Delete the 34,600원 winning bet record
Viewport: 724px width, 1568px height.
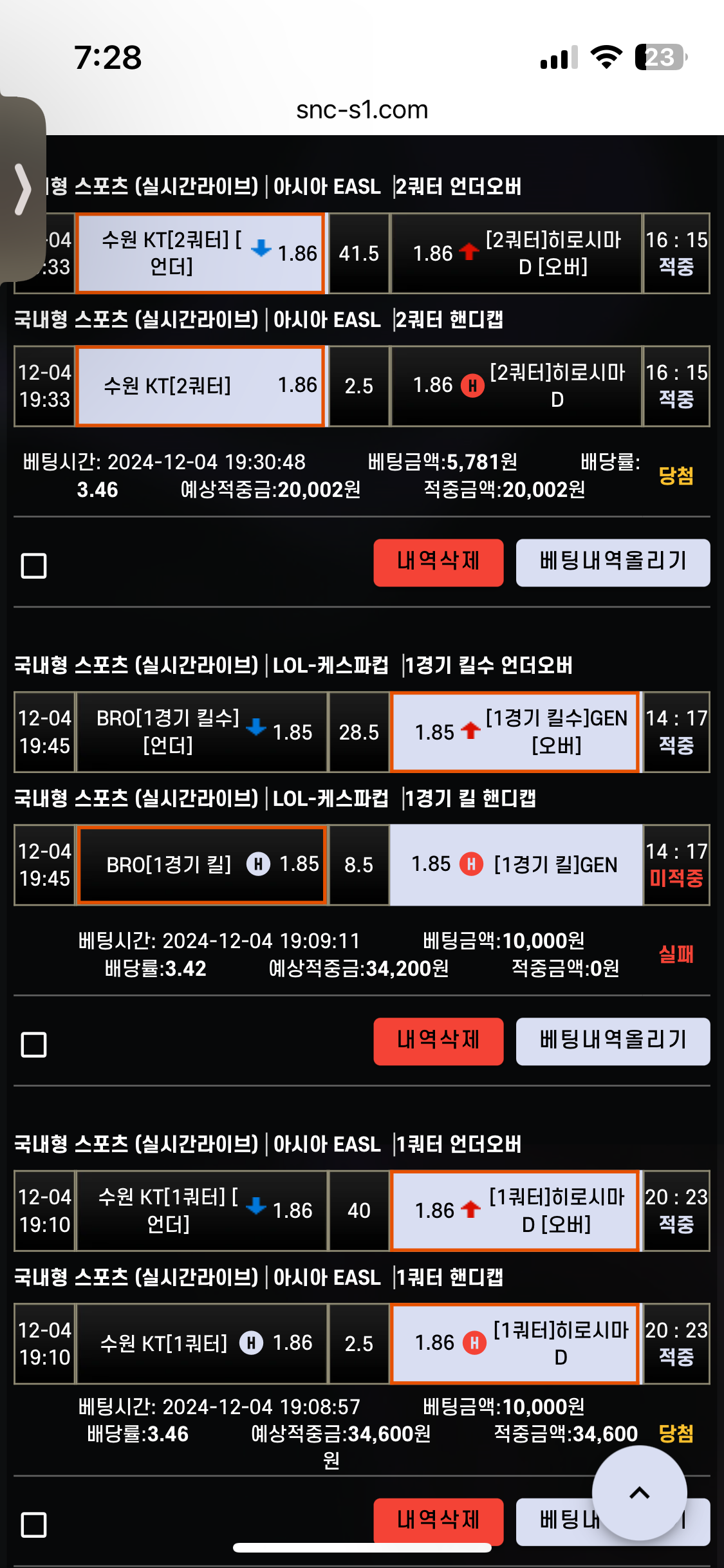pyautogui.click(x=438, y=1520)
